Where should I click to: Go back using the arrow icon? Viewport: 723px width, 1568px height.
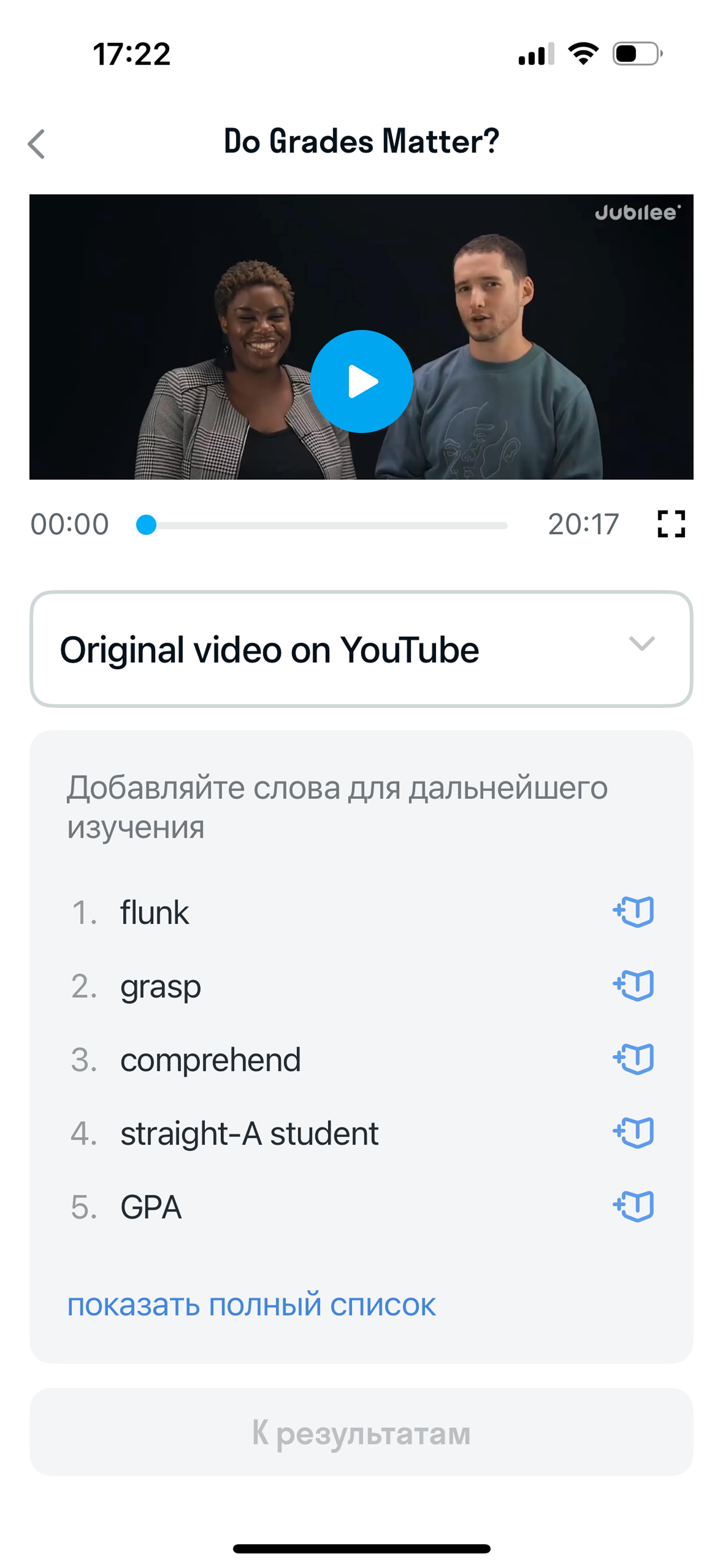[x=37, y=144]
